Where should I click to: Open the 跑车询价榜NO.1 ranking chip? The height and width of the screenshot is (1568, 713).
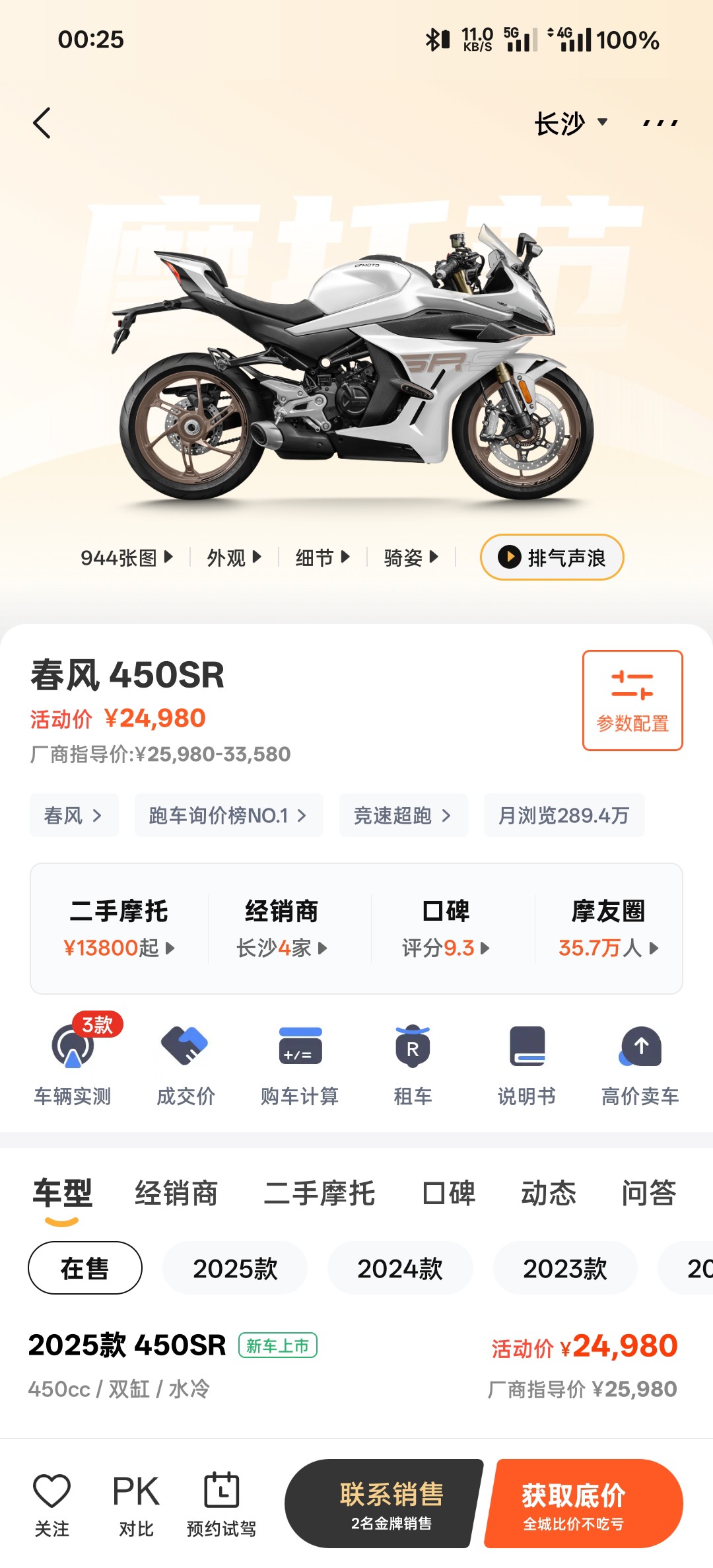point(228,815)
